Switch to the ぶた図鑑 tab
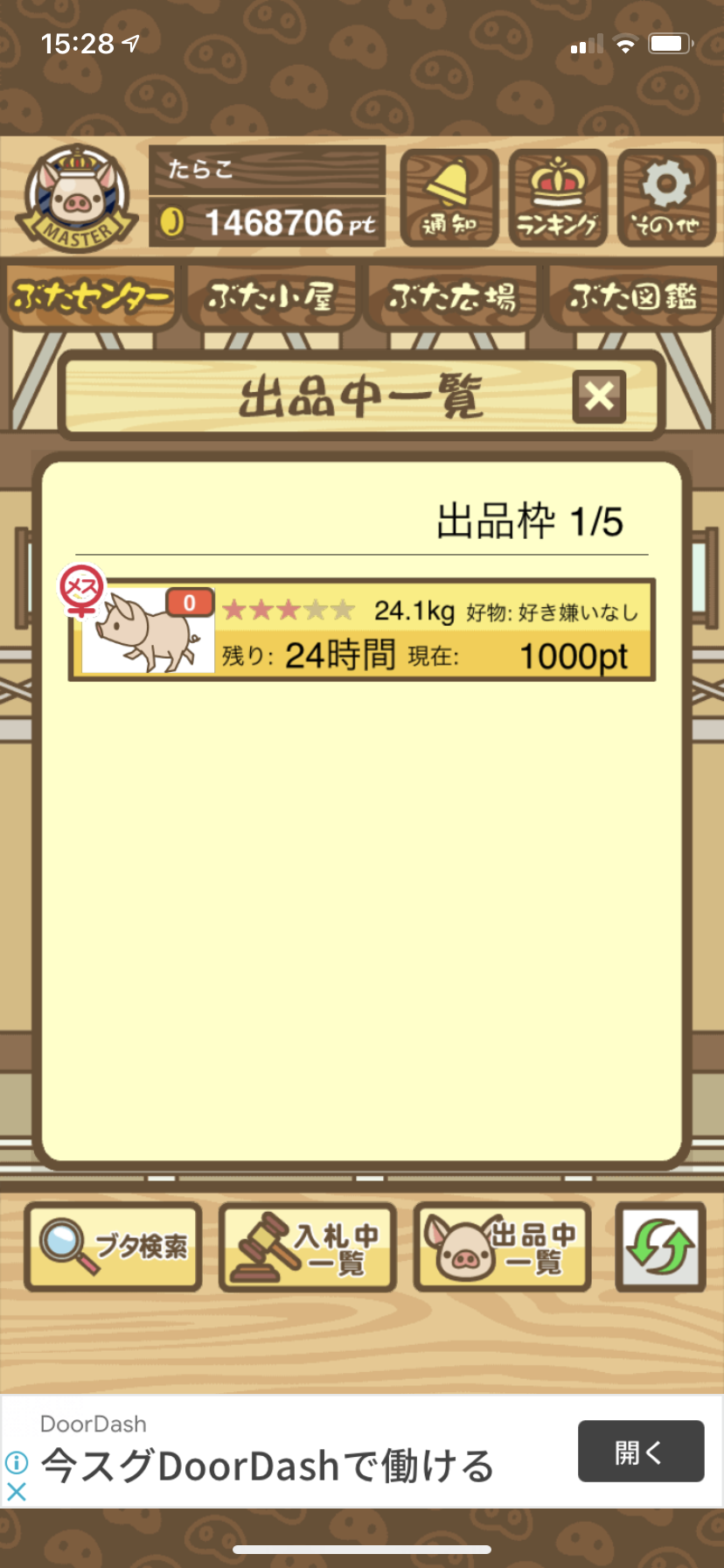Screen dimensions: 724x1568 (x=633, y=297)
